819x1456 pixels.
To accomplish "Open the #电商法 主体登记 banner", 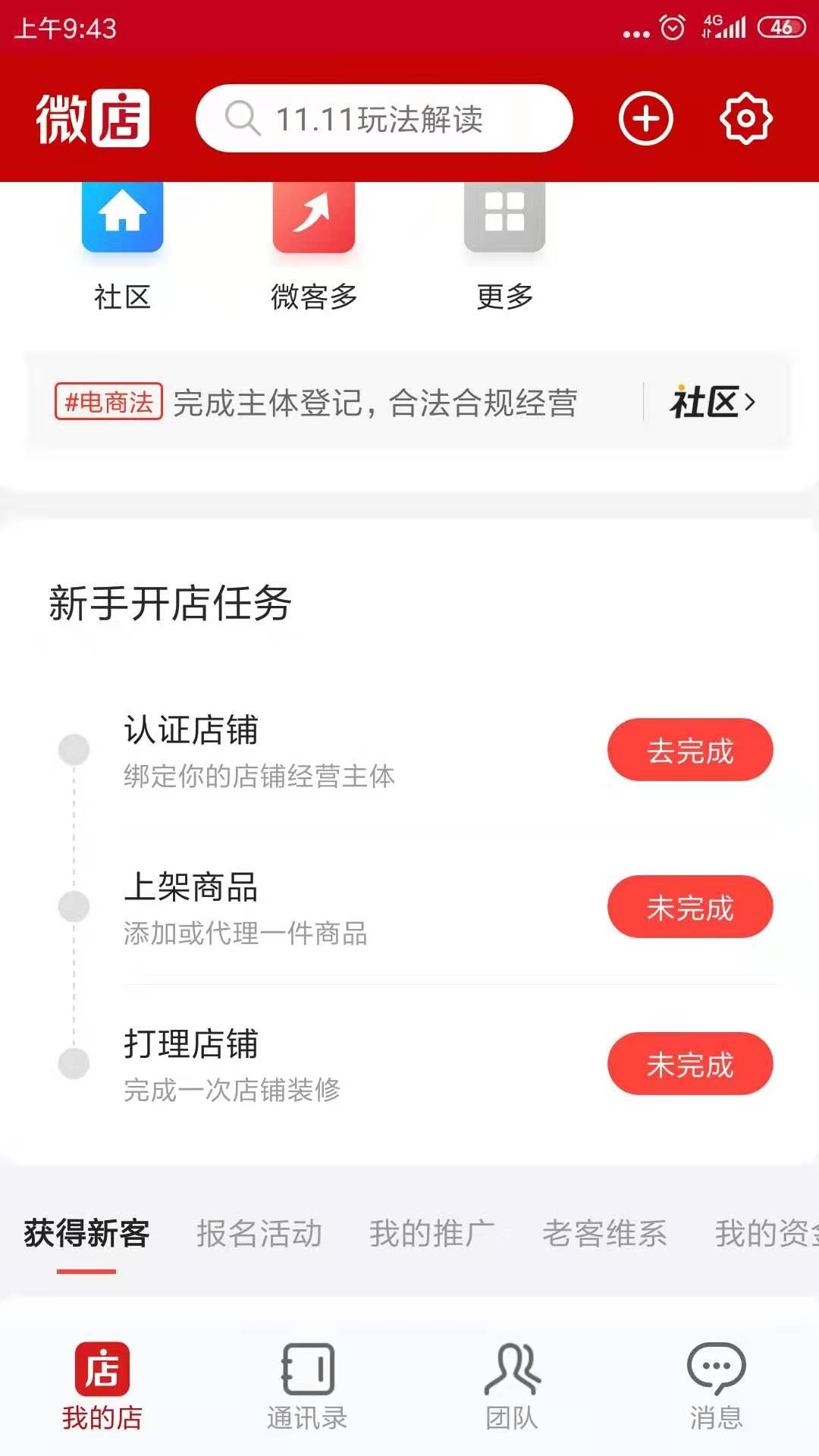I will pos(409,402).
